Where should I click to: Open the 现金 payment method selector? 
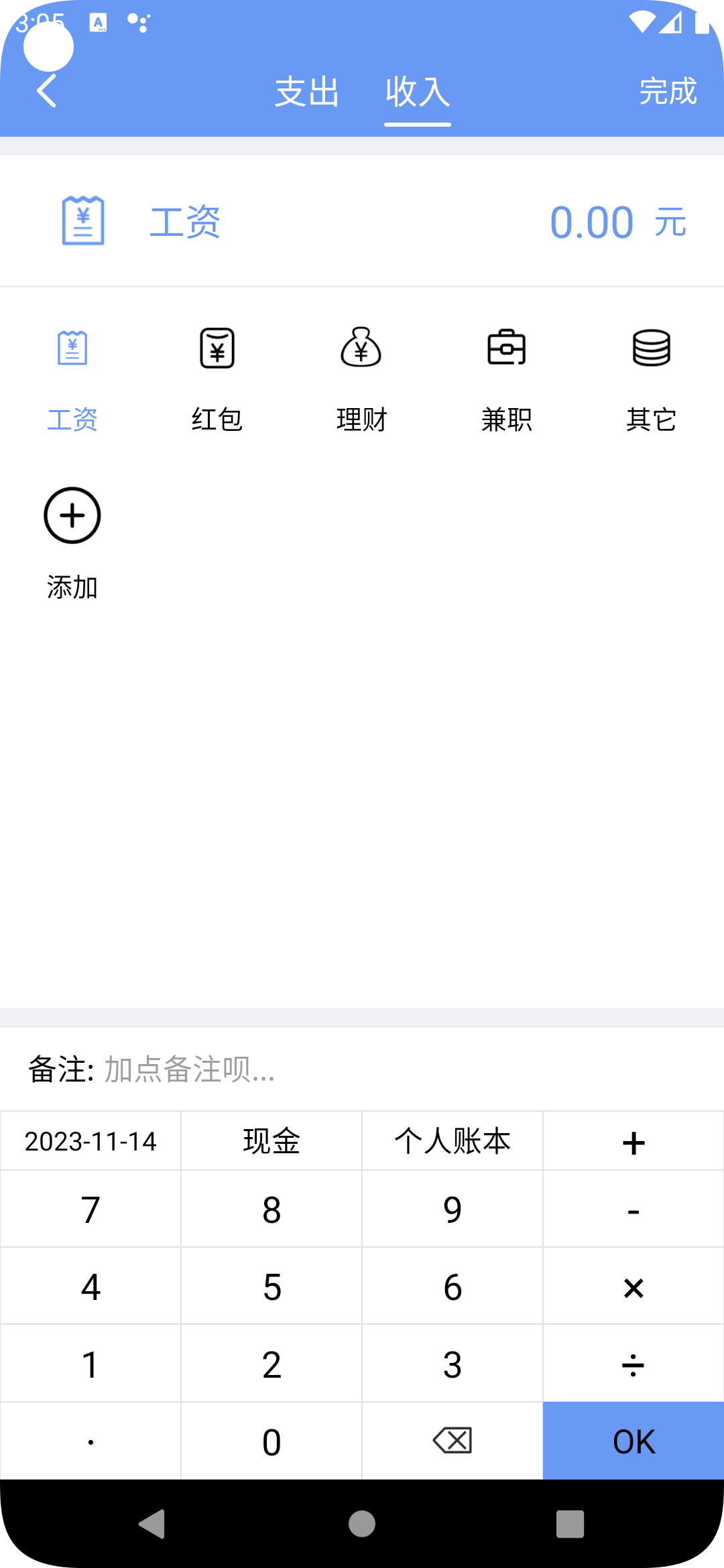tap(271, 1141)
